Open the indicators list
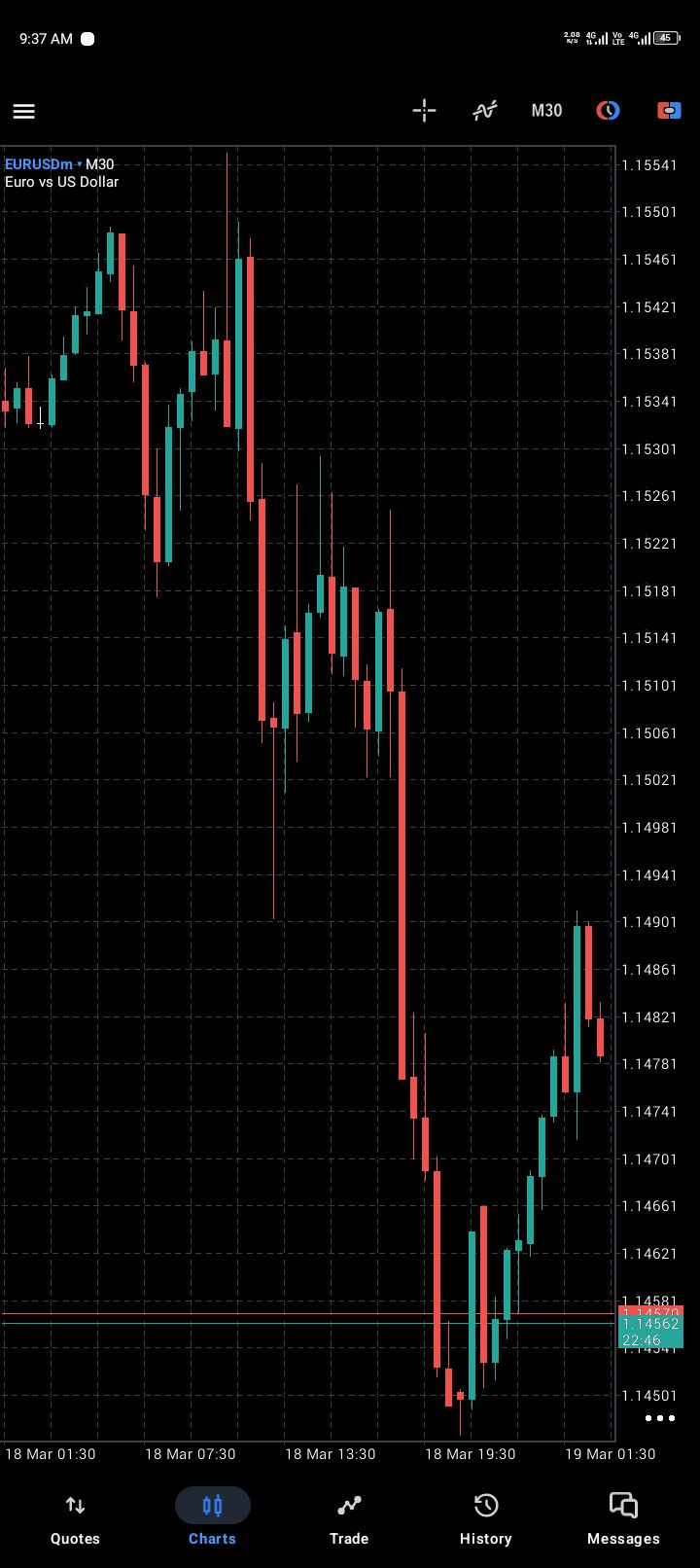 (x=484, y=111)
